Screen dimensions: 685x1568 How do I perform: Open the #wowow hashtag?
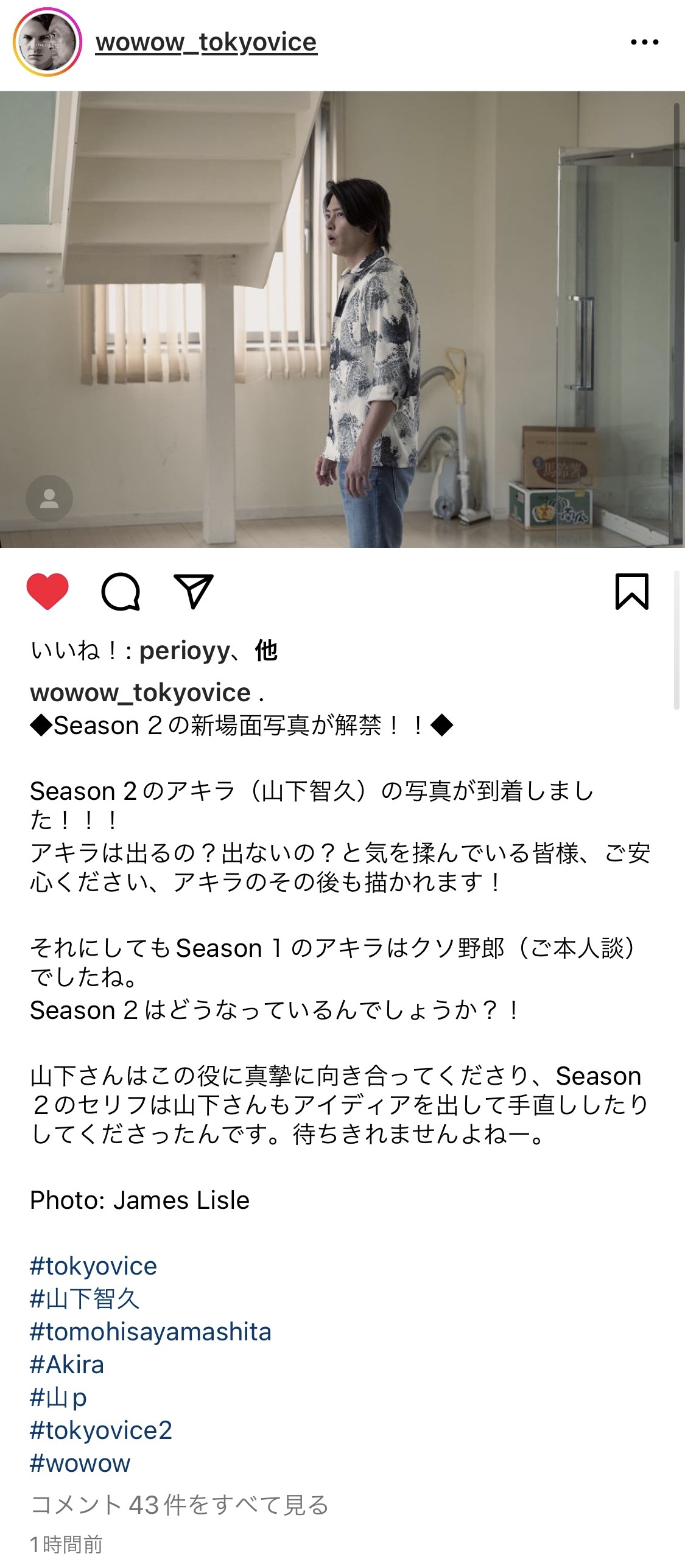point(80,1463)
